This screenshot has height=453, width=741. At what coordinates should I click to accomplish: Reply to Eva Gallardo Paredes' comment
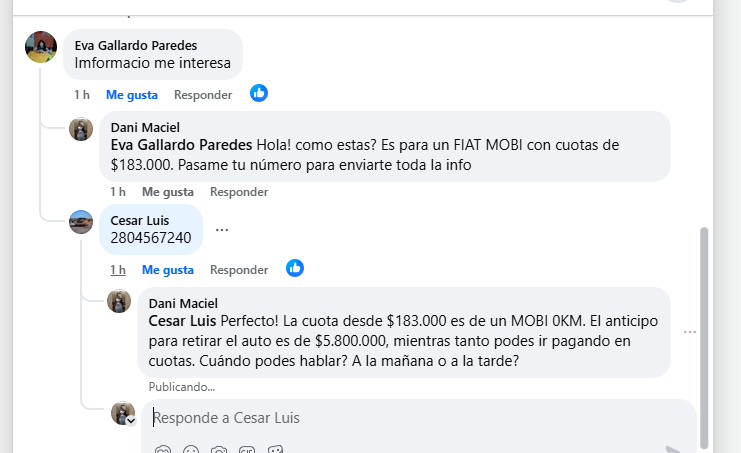click(203, 95)
